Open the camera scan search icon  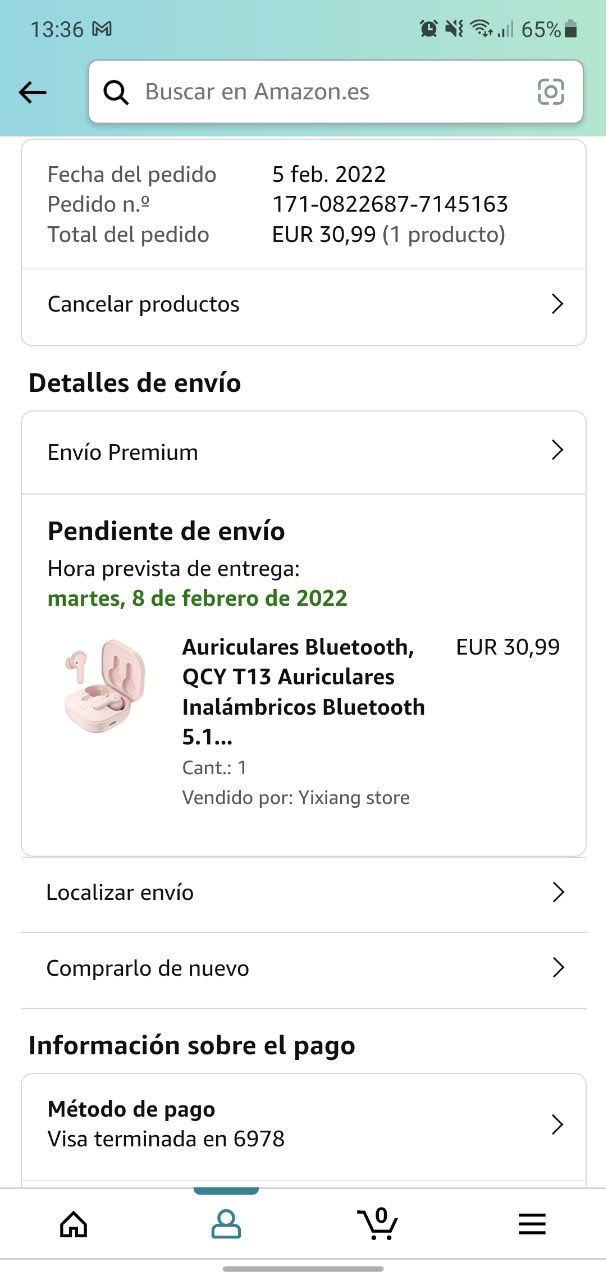pyautogui.click(x=551, y=93)
